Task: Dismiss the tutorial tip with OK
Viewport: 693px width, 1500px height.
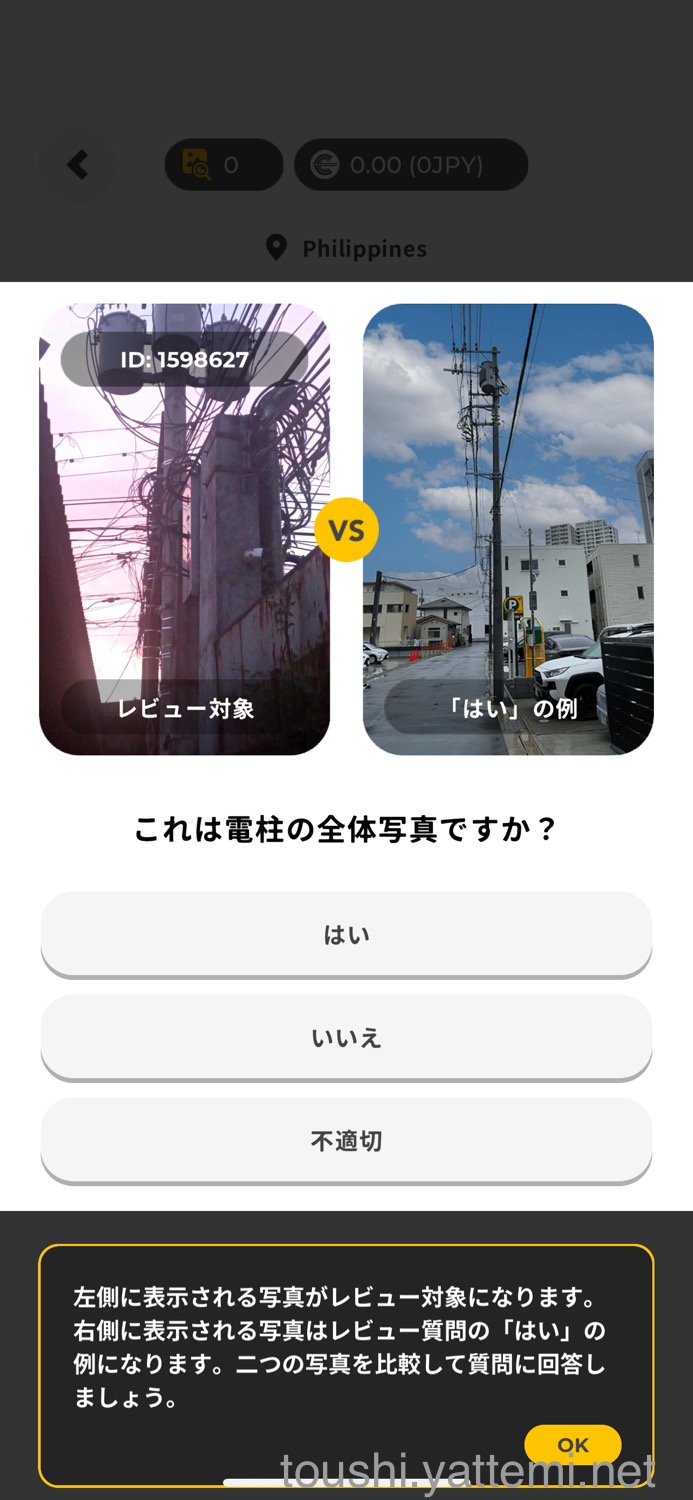Action: click(573, 1445)
